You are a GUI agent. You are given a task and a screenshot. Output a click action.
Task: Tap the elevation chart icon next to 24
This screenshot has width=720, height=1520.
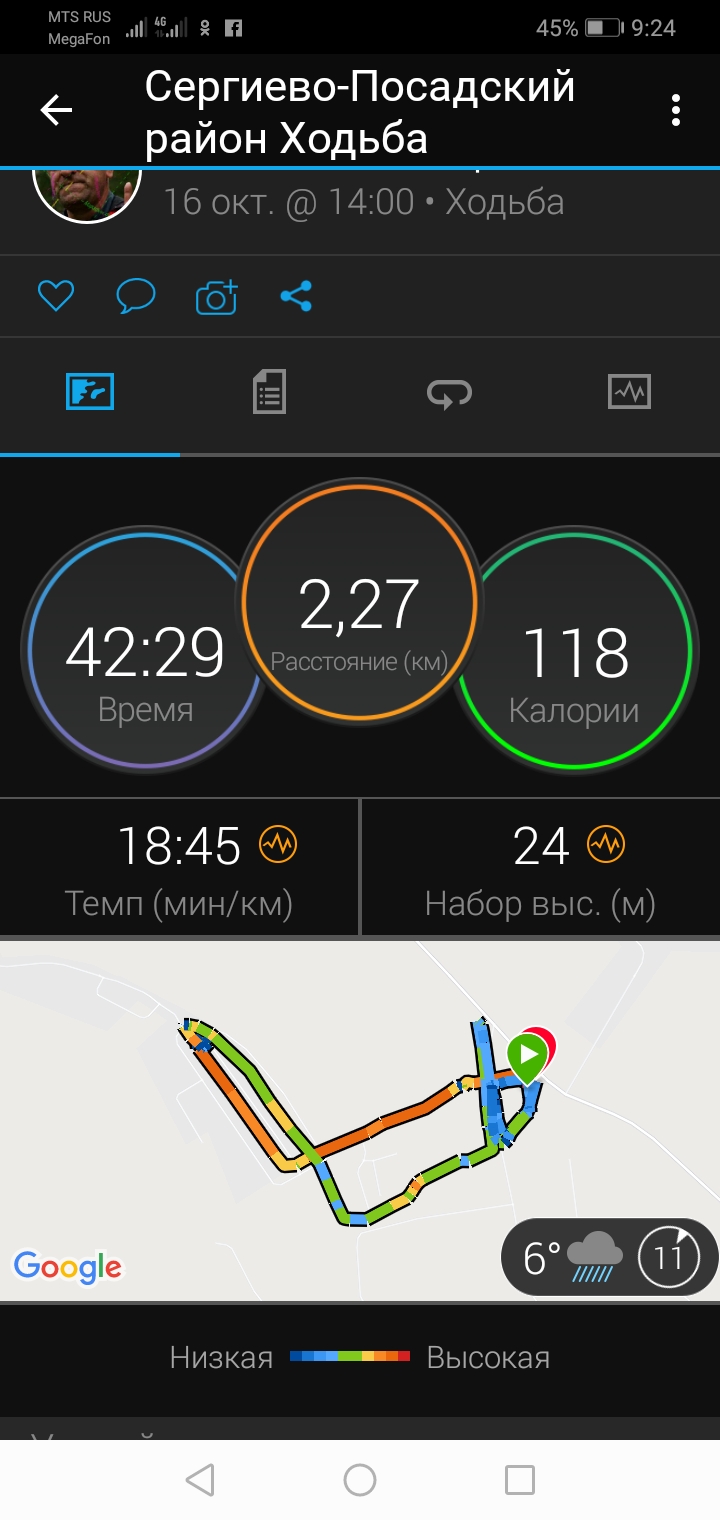(605, 846)
